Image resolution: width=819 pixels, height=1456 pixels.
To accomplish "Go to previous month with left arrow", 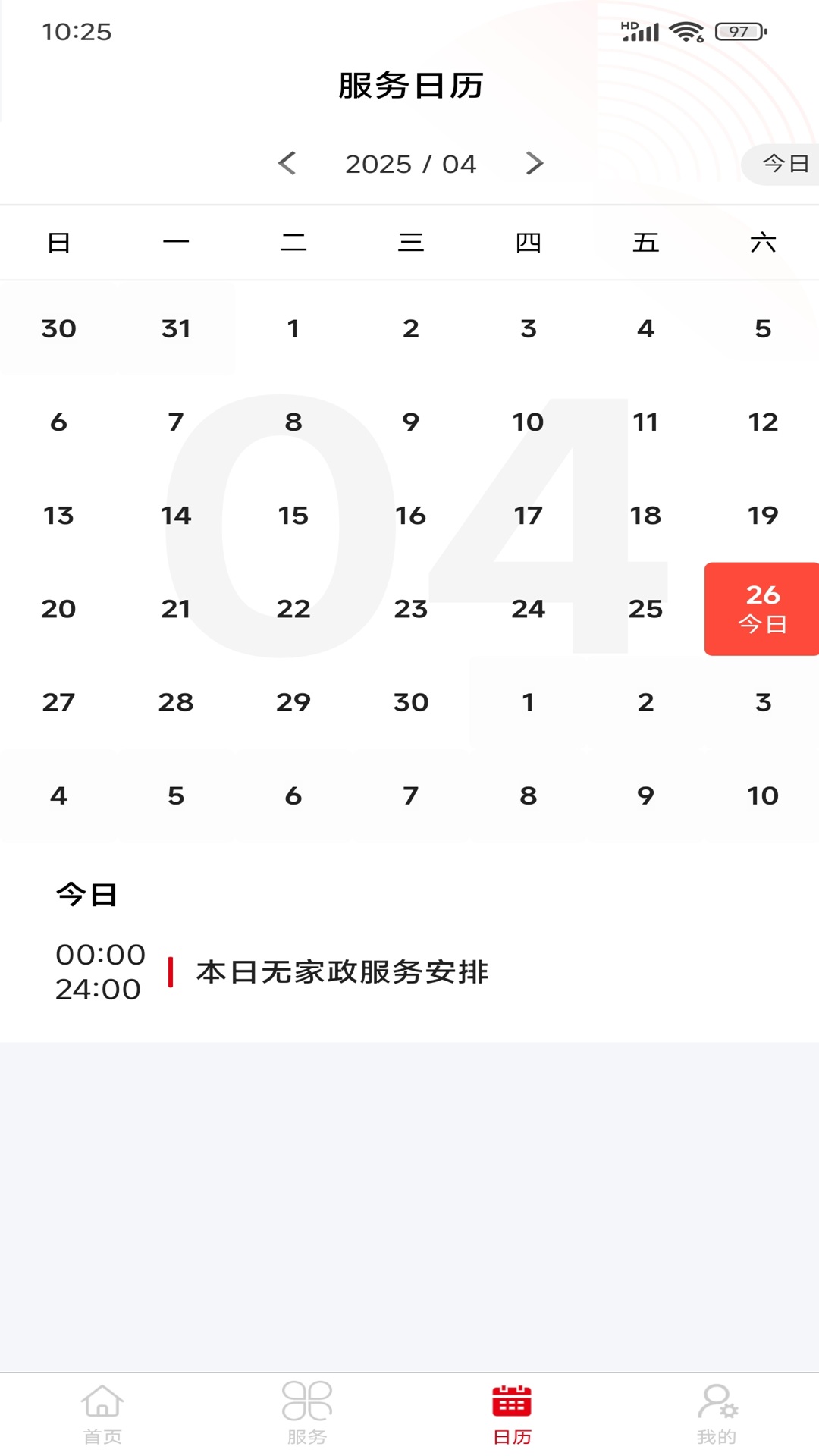I will 289,163.
